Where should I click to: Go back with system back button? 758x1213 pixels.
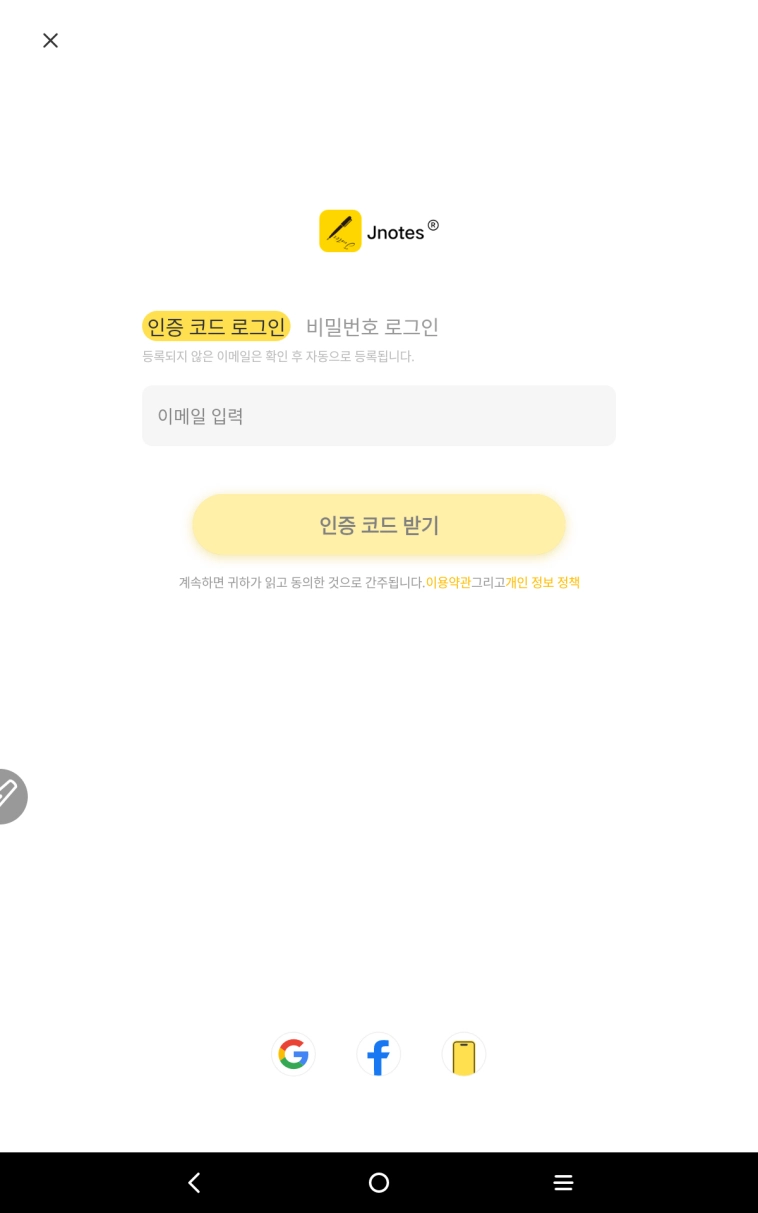pos(194,1183)
